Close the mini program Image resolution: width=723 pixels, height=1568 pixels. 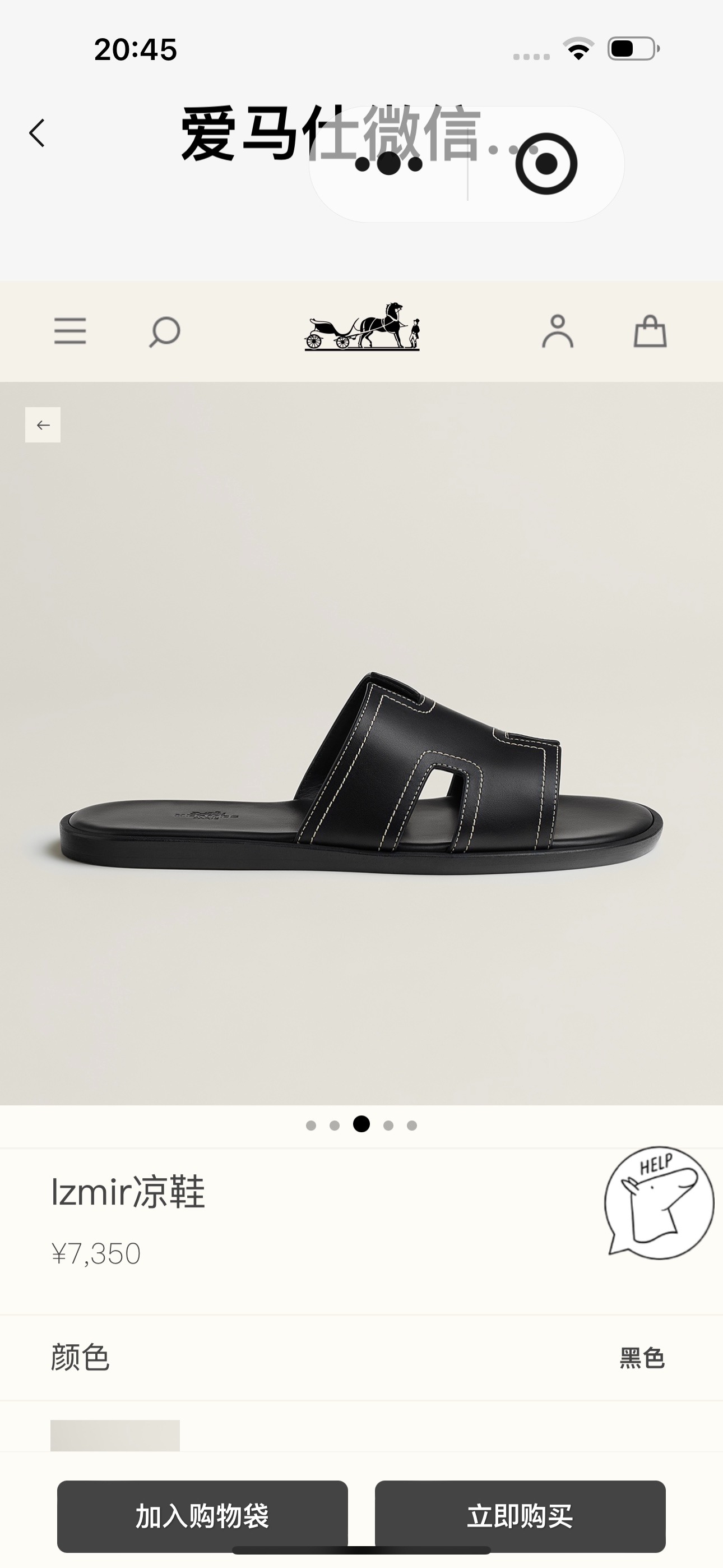[546, 164]
